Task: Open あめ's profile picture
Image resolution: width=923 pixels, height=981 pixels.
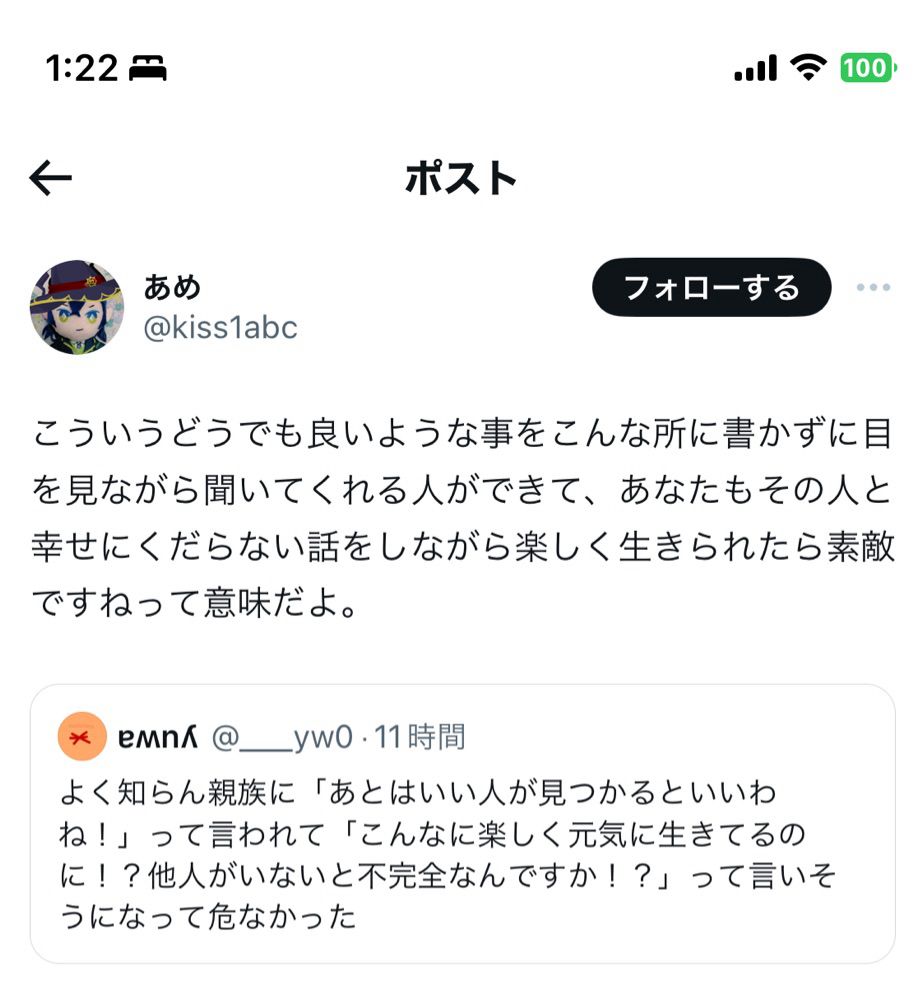Action: tap(77, 308)
